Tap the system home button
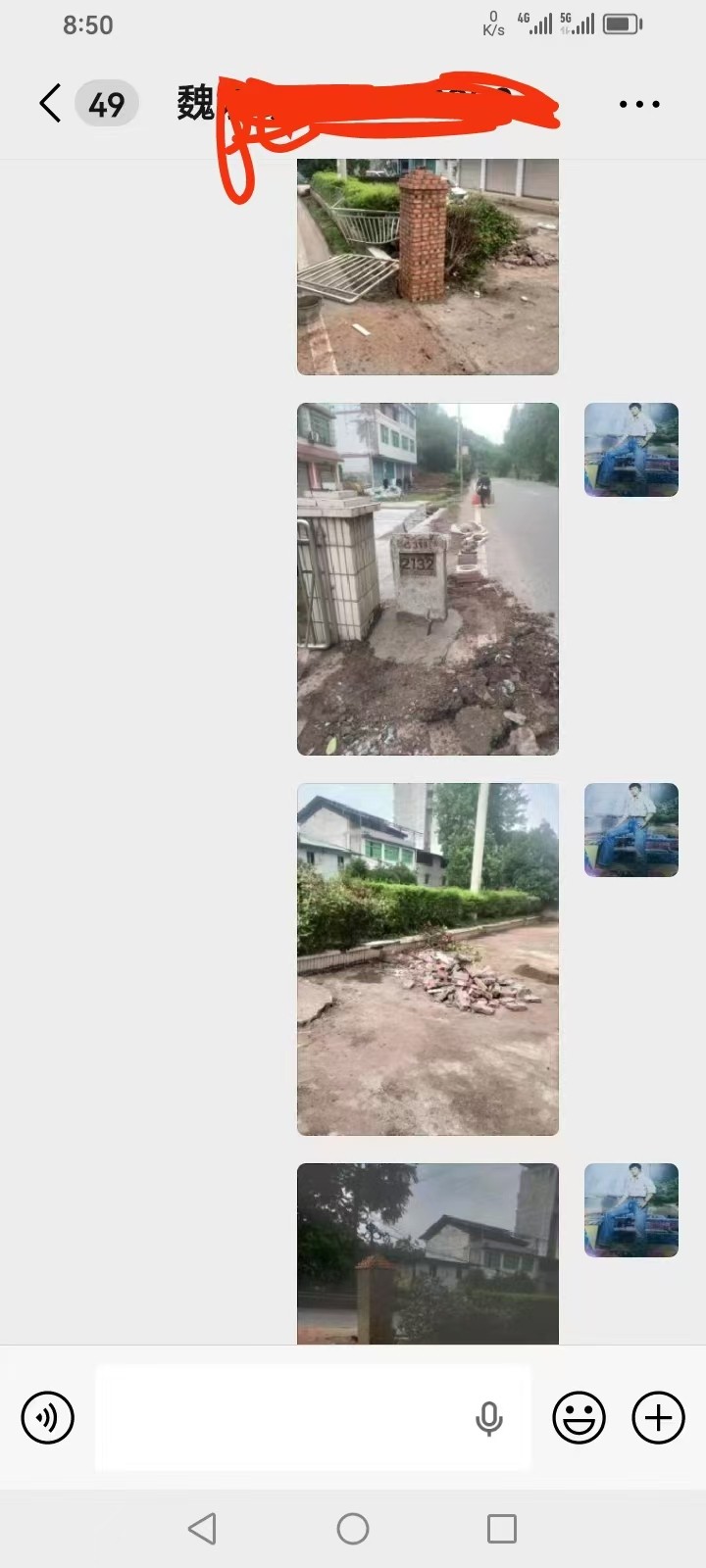This screenshot has height=1568, width=706. tap(353, 1529)
